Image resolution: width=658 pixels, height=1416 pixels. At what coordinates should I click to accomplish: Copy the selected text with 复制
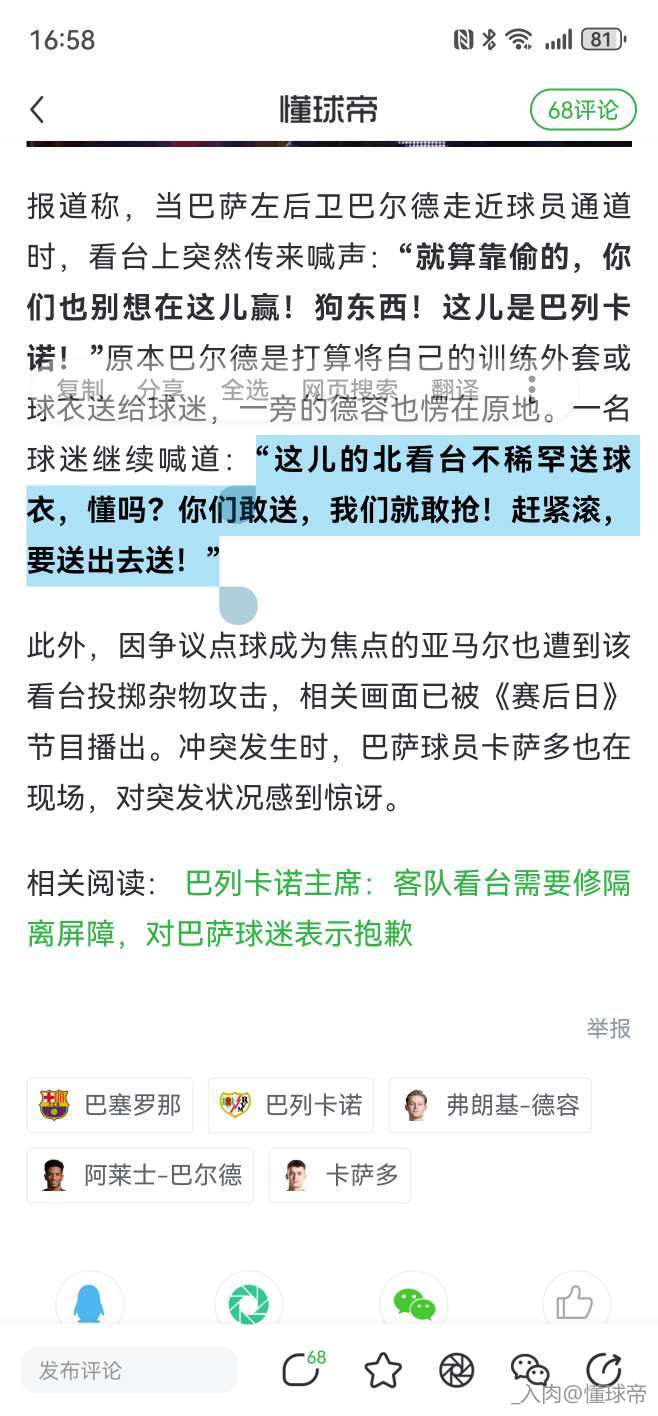pos(80,389)
